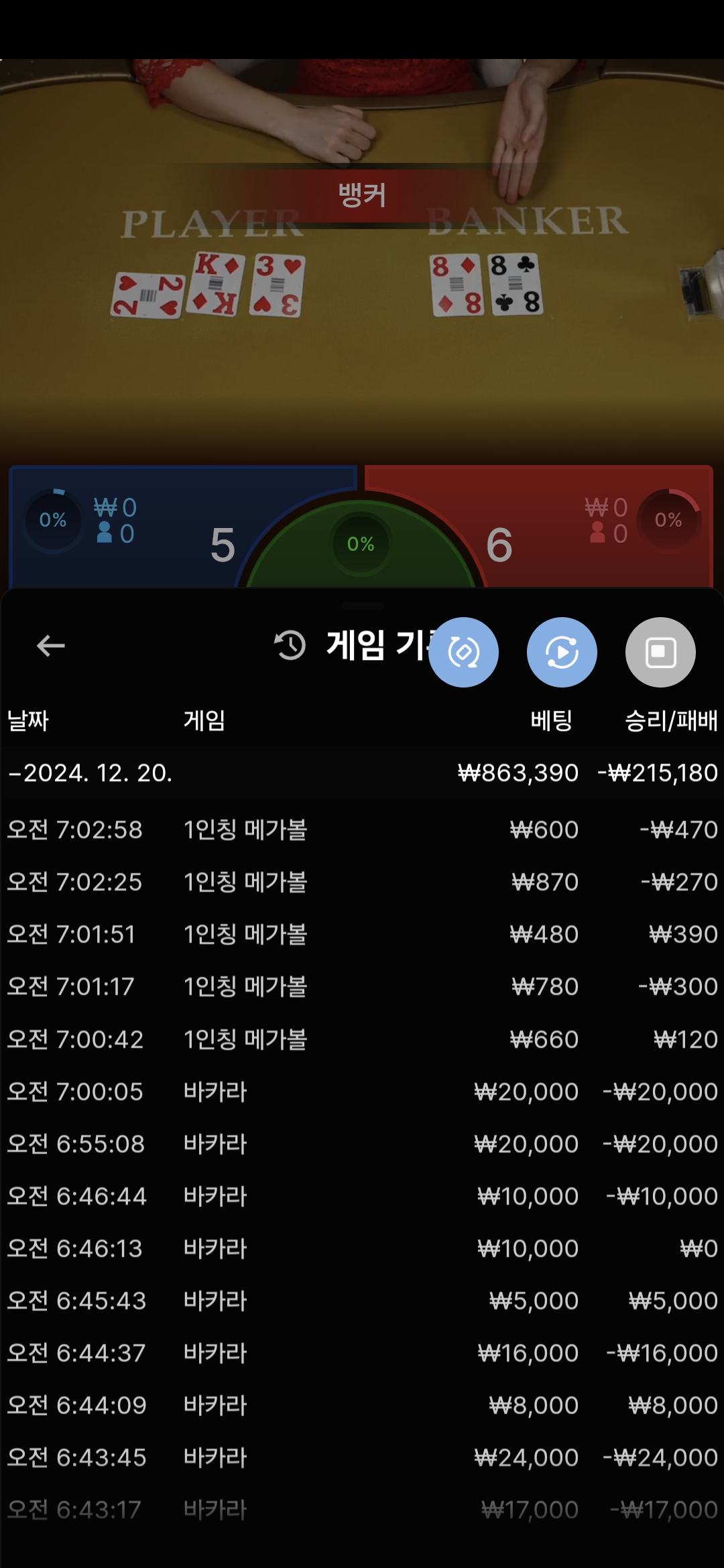Open the 6:44:37 바카라 record

pyautogui.click(x=362, y=1353)
